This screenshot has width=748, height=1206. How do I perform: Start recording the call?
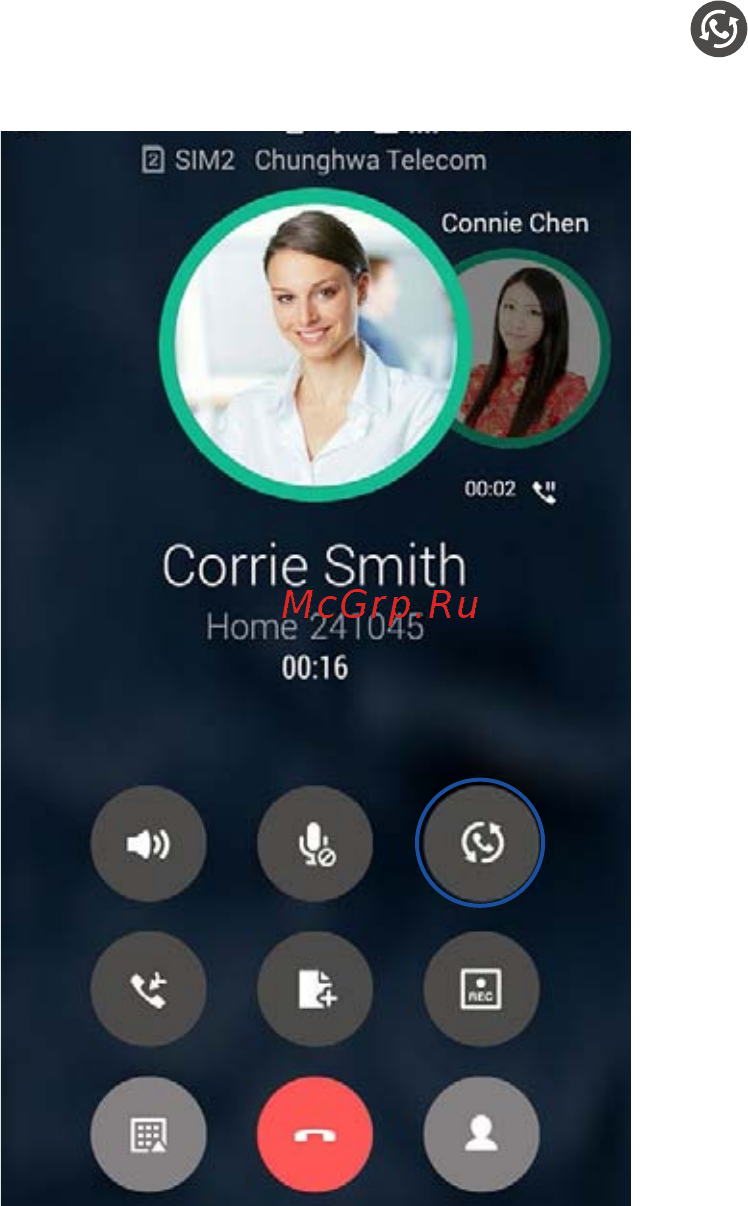click(x=481, y=990)
